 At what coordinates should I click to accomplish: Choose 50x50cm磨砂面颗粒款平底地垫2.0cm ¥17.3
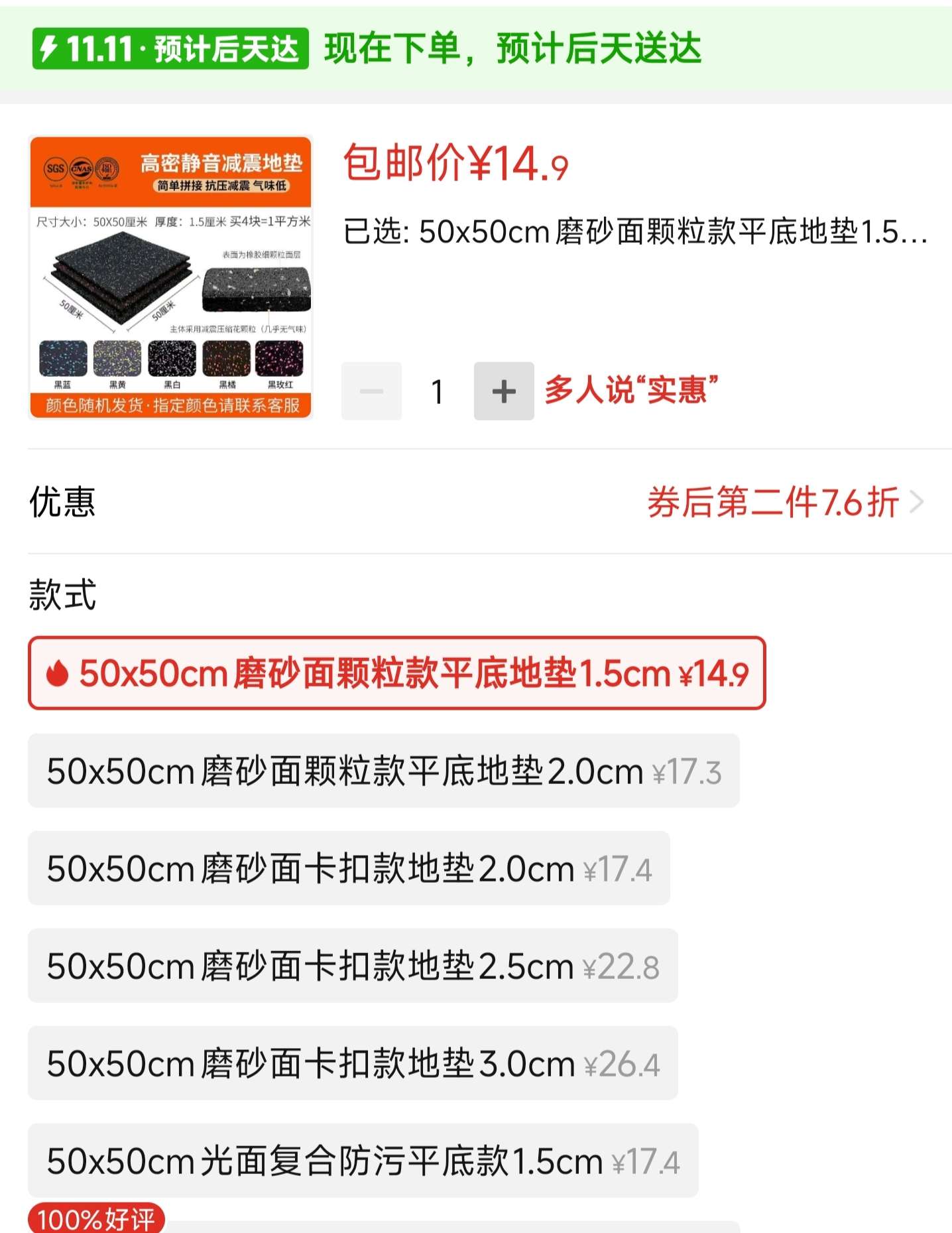[x=383, y=771]
